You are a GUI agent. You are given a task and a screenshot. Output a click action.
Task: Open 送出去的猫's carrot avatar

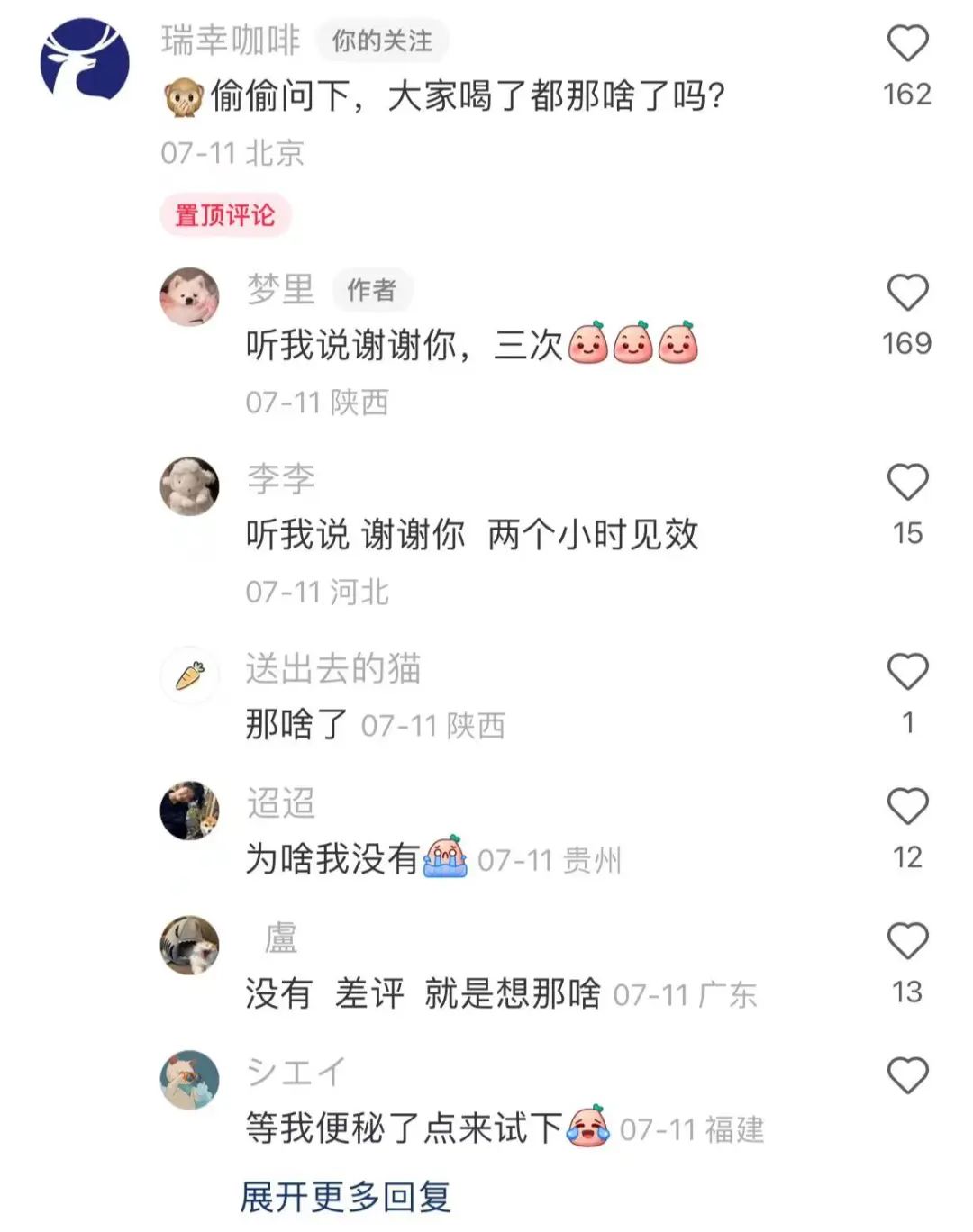click(189, 675)
